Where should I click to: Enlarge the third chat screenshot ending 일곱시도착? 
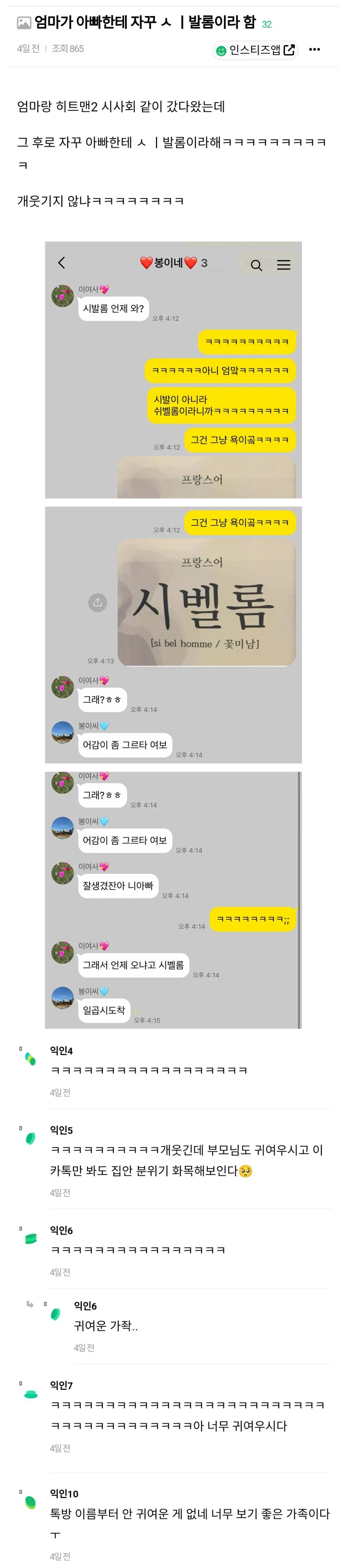coord(173,900)
